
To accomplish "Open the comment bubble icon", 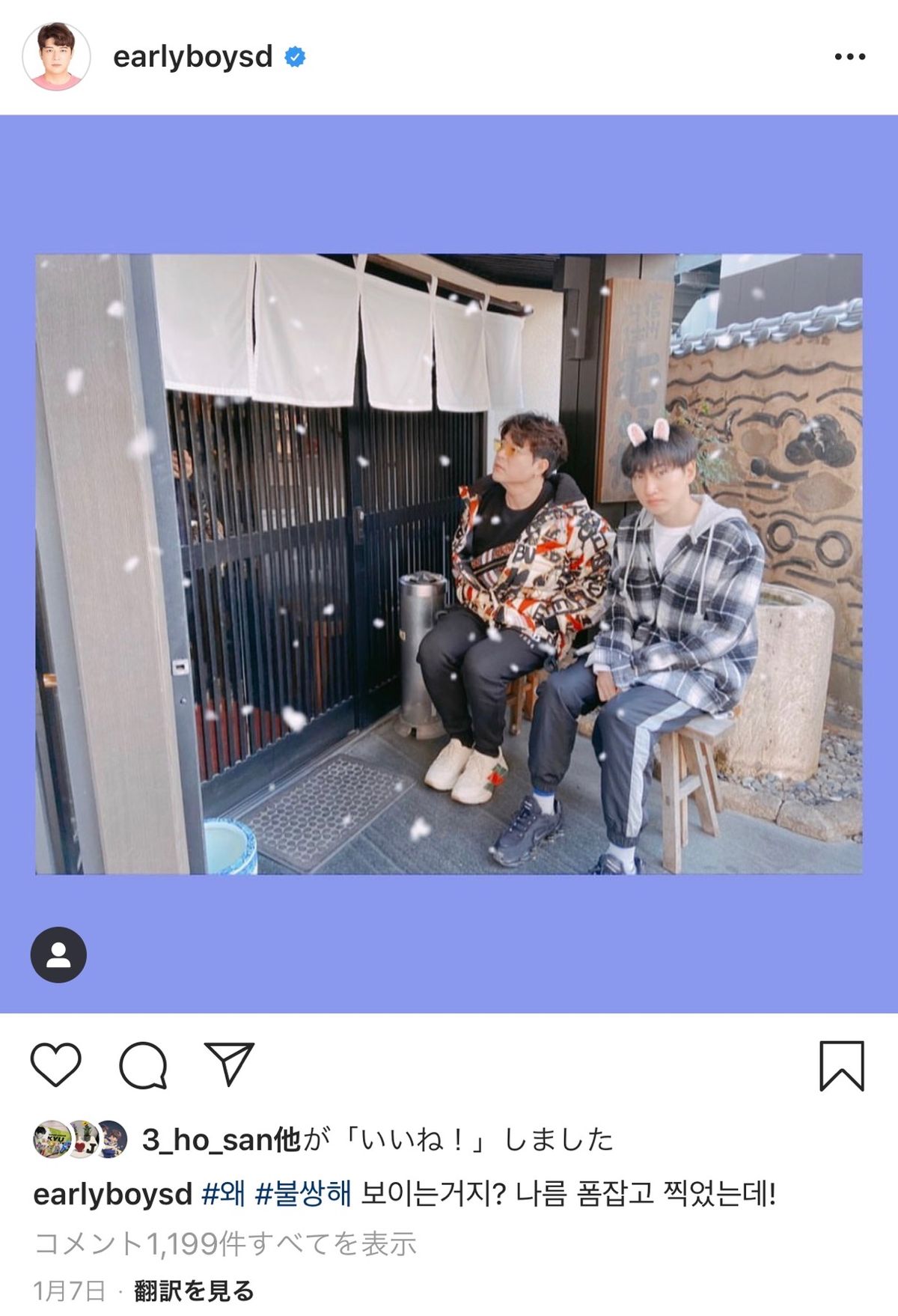I will tap(142, 1064).
